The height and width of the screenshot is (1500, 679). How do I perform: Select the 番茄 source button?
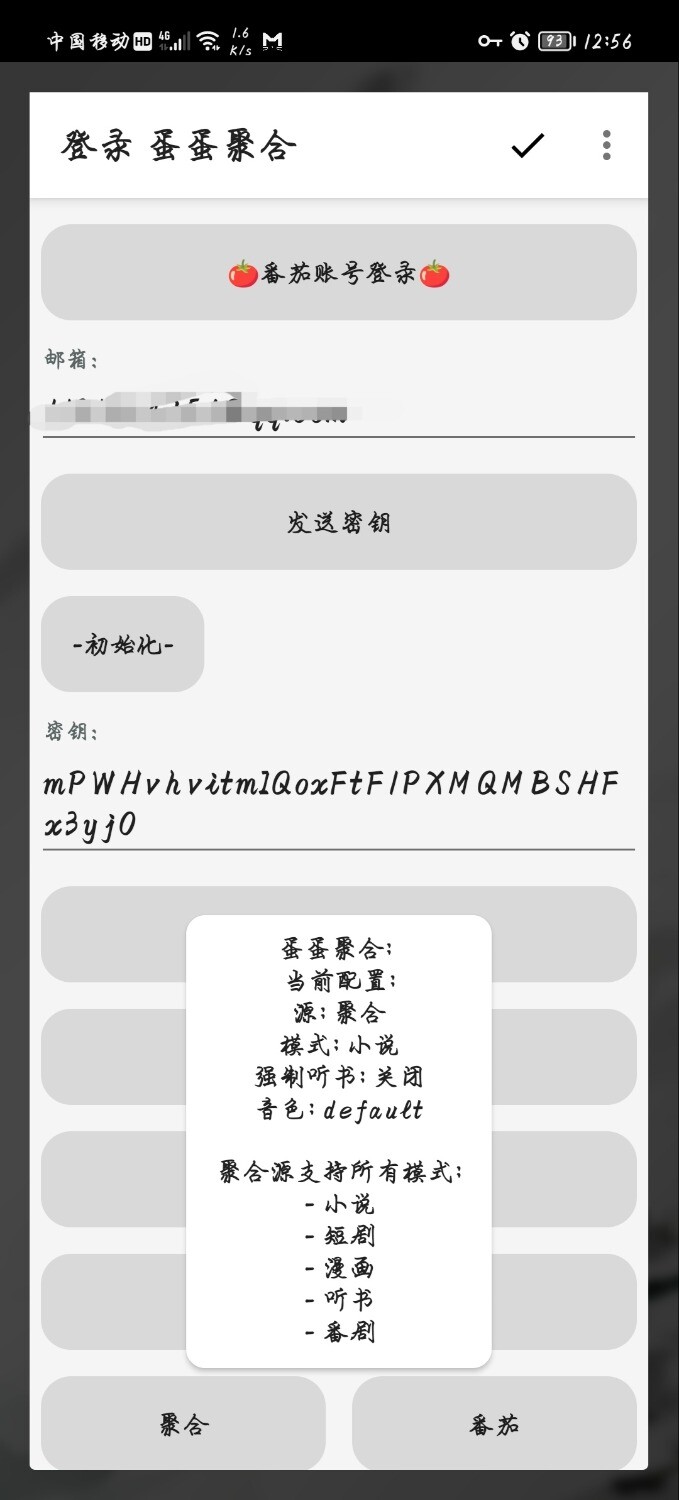pos(494,1424)
